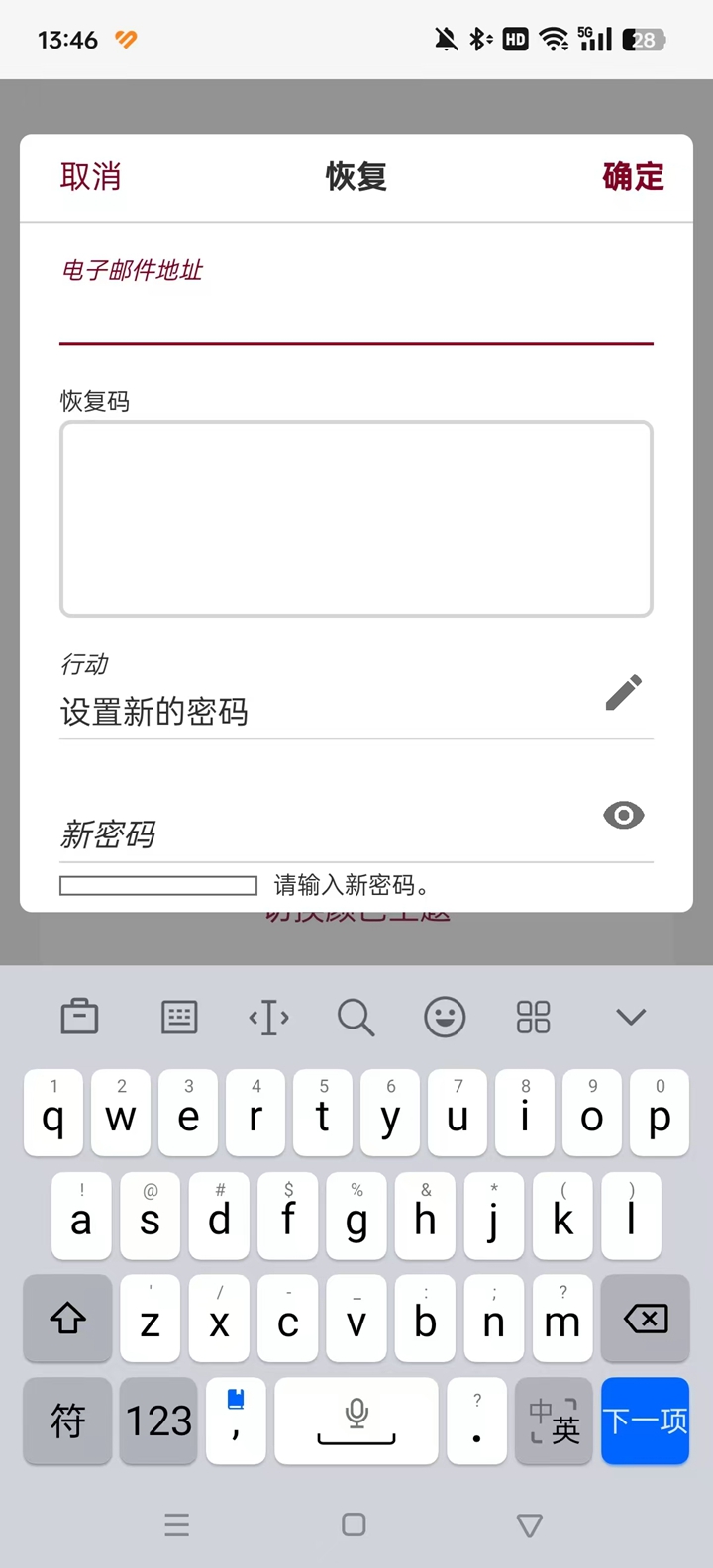The width and height of the screenshot is (713, 1568).
Task: Tap the 新密码 input field
Action: [x=317, y=833]
